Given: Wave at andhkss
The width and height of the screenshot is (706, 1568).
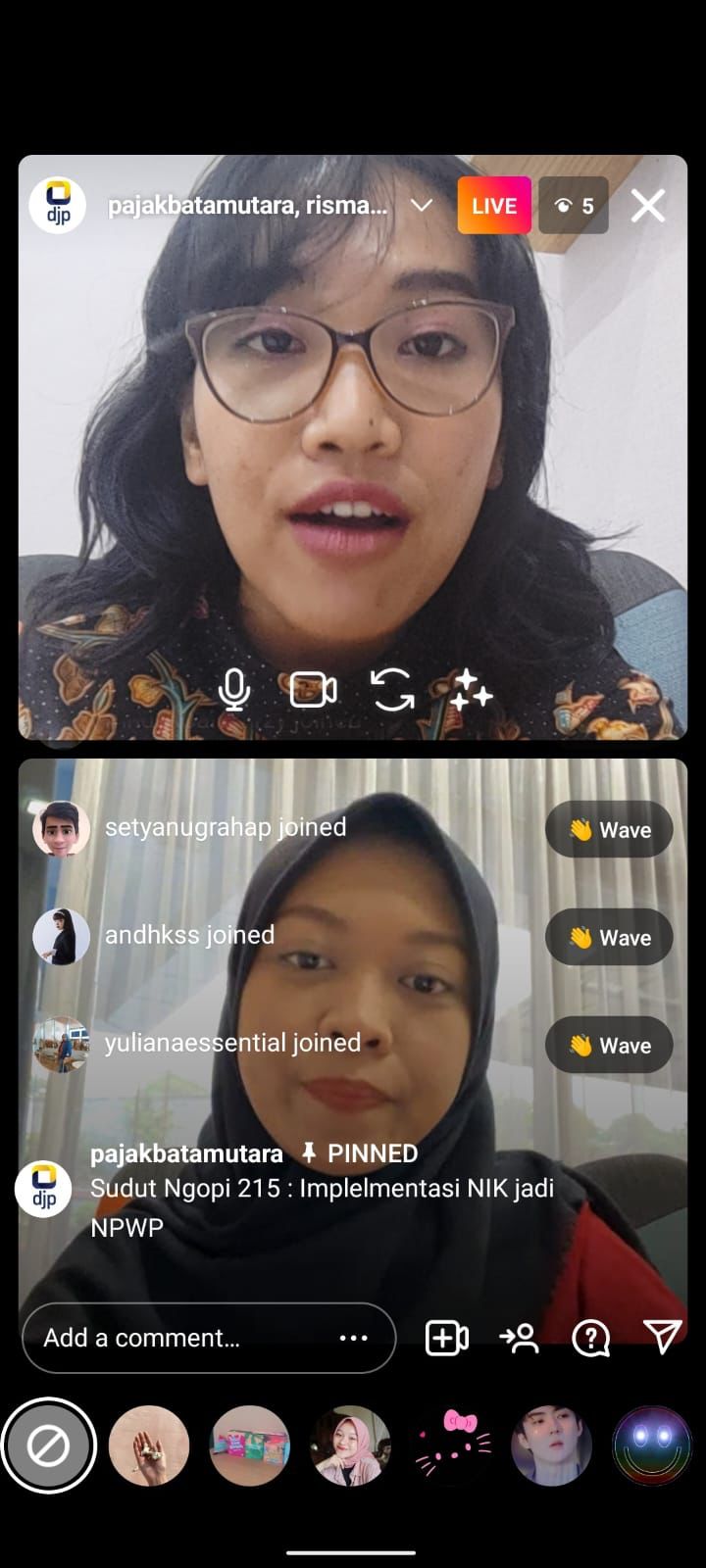Looking at the screenshot, I should point(609,938).
